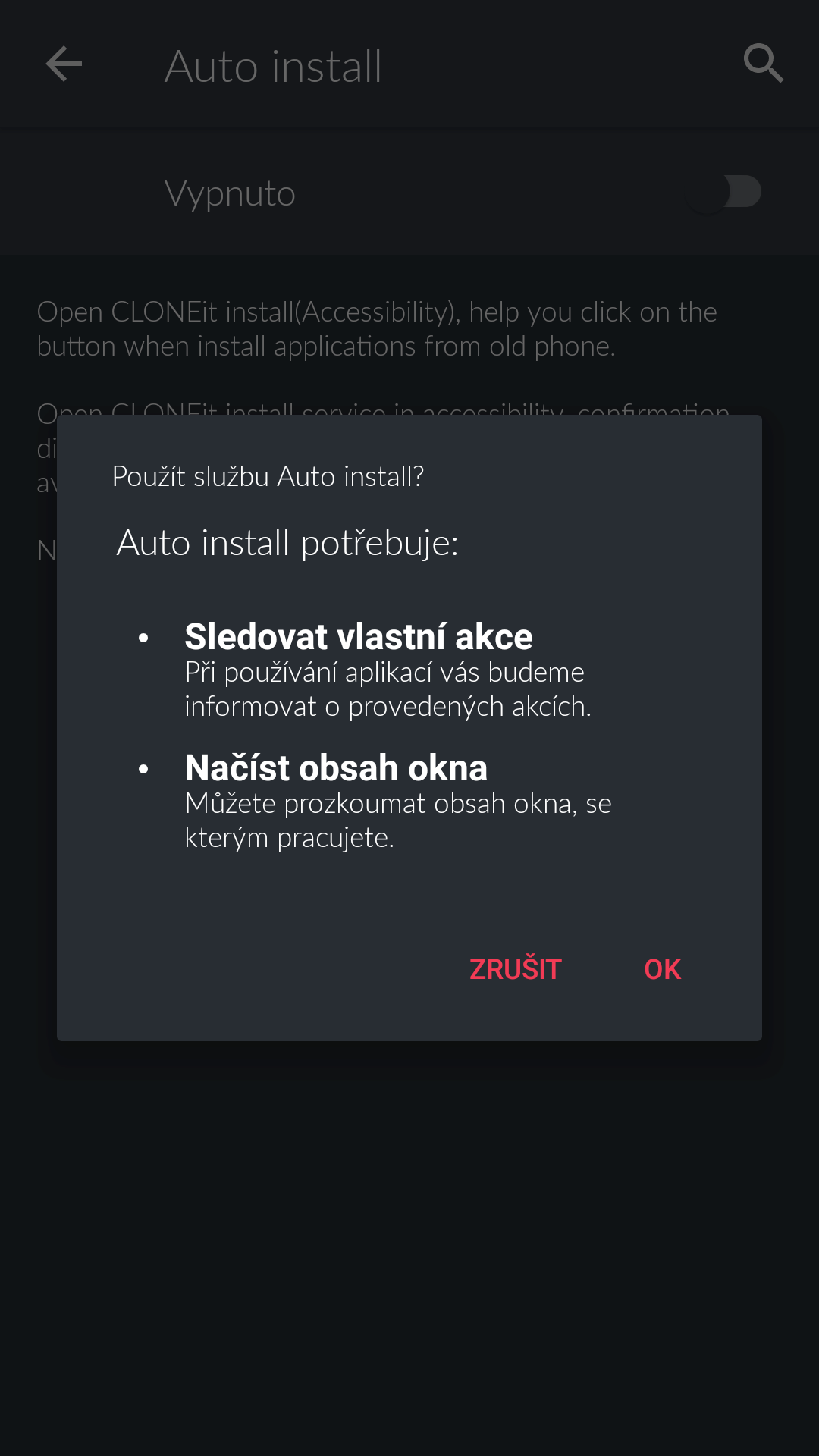Tap Sledovat vlastní akce heading

pyautogui.click(x=359, y=637)
